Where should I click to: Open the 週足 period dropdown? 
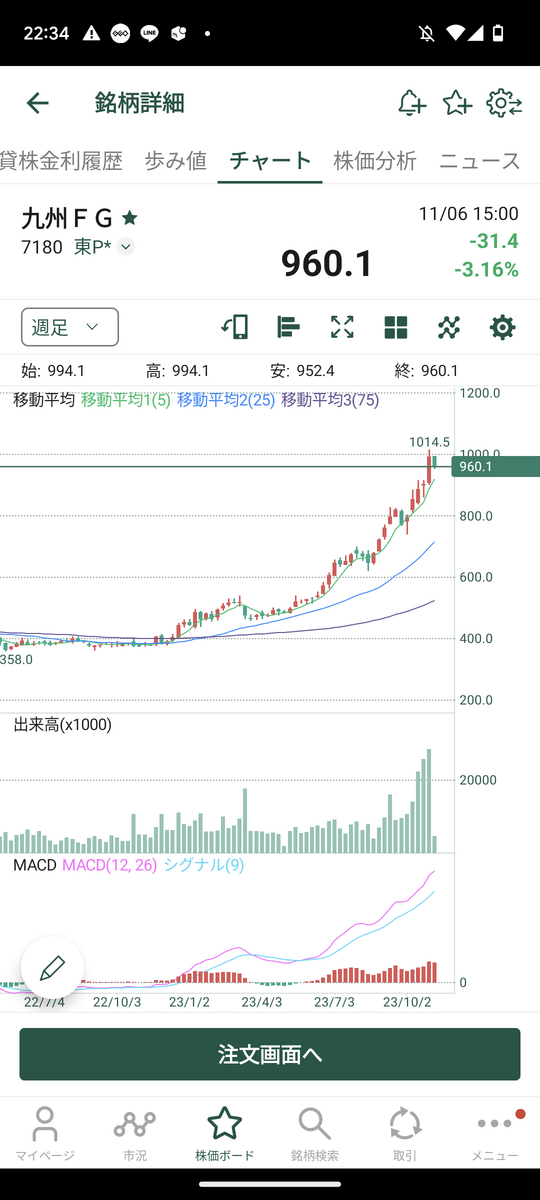[x=70, y=327]
